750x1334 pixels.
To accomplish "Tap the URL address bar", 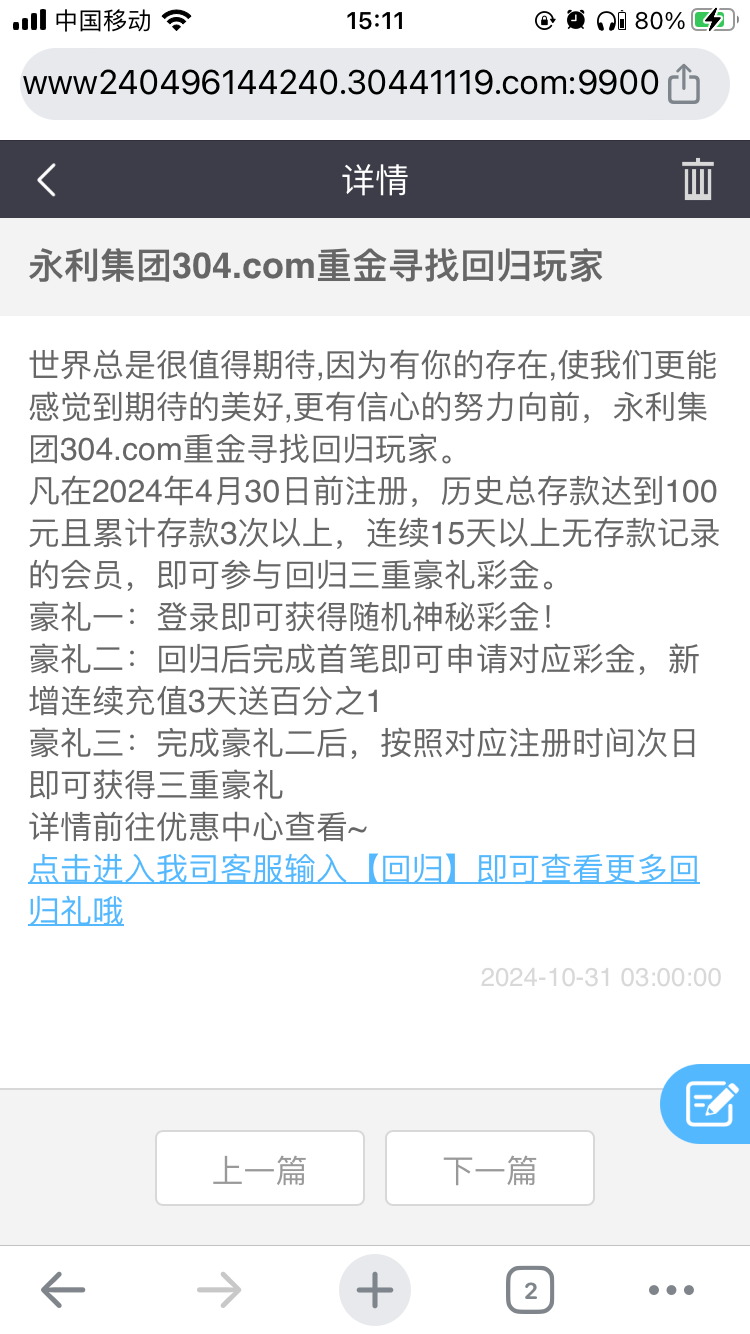I will 340,84.
